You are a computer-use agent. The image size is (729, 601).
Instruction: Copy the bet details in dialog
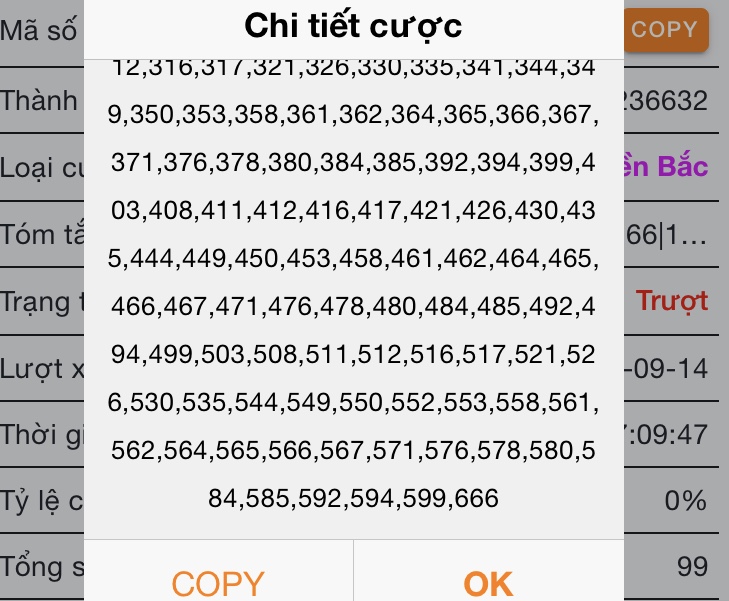218,582
